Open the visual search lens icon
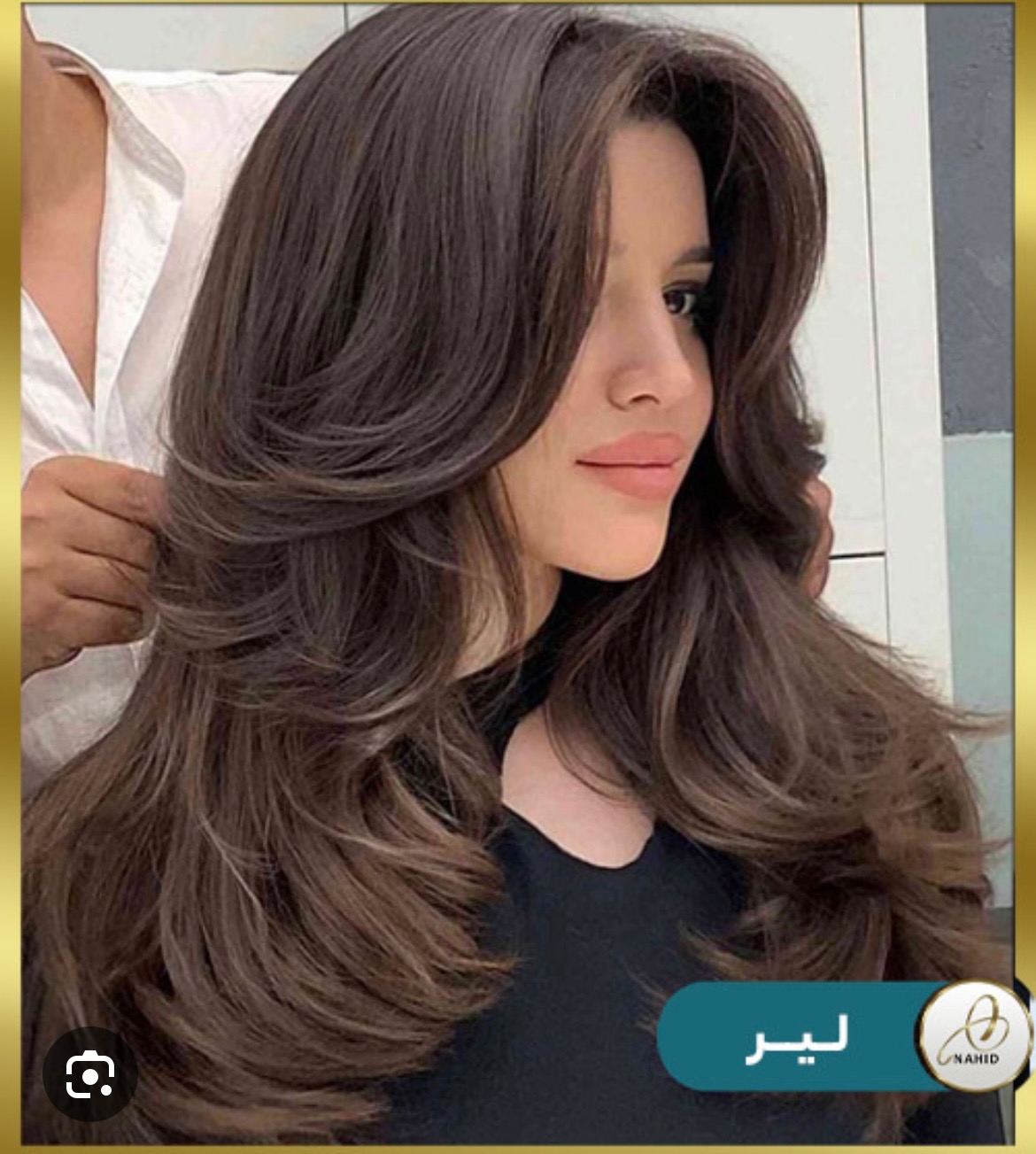The image size is (1036, 1154). click(x=90, y=1075)
